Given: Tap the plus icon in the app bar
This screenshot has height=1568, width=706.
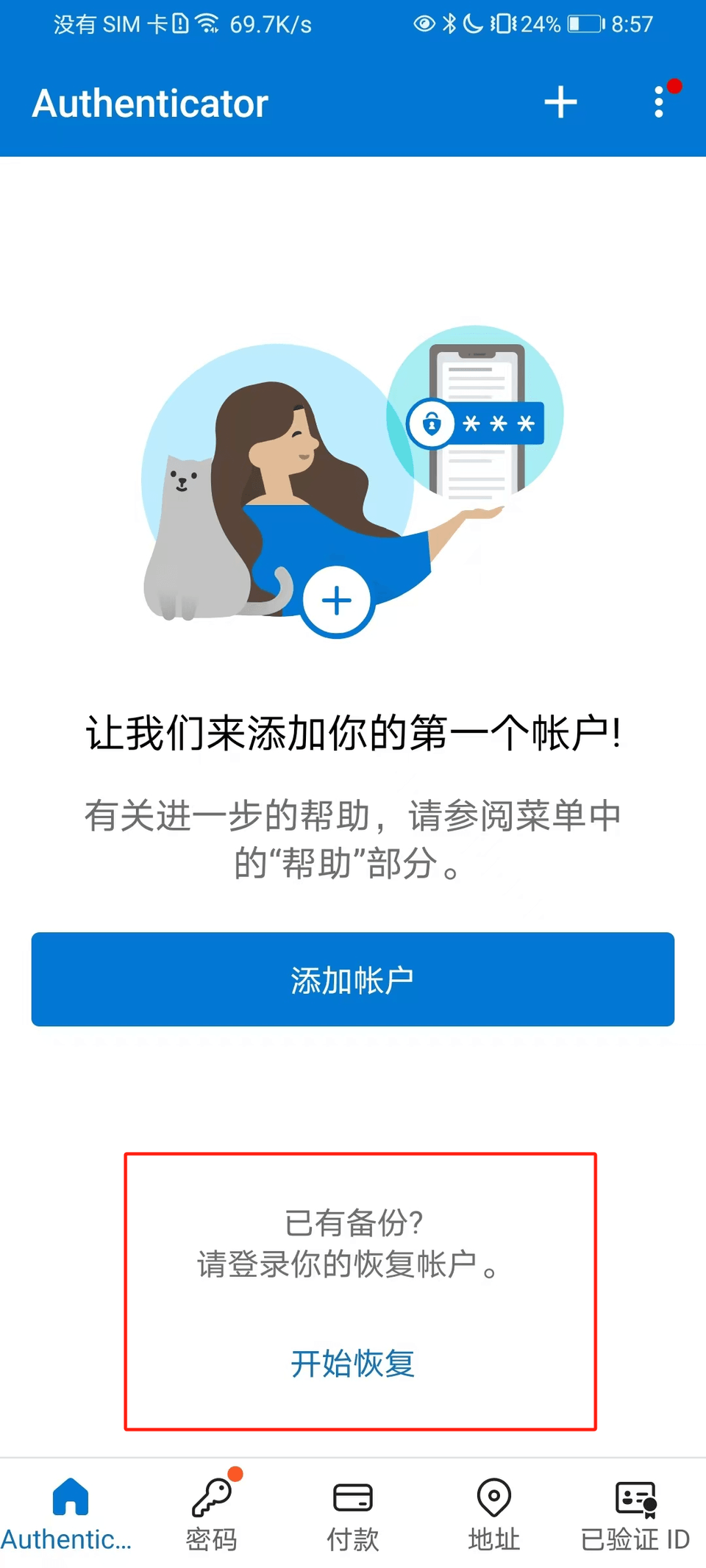Looking at the screenshot, I should click(560, 102).
